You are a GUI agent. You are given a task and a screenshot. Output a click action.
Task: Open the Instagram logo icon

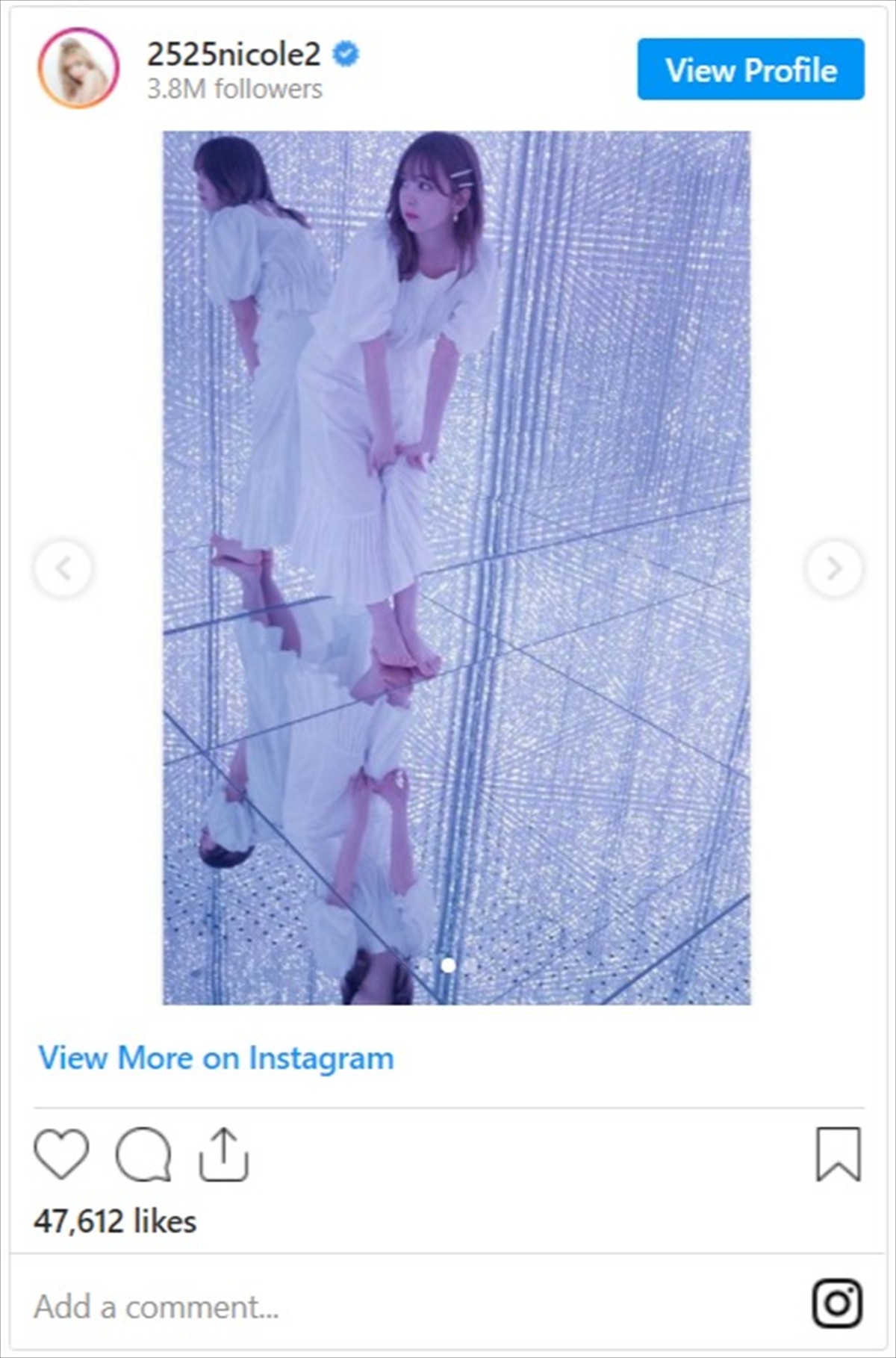(x=837, y=1303)
